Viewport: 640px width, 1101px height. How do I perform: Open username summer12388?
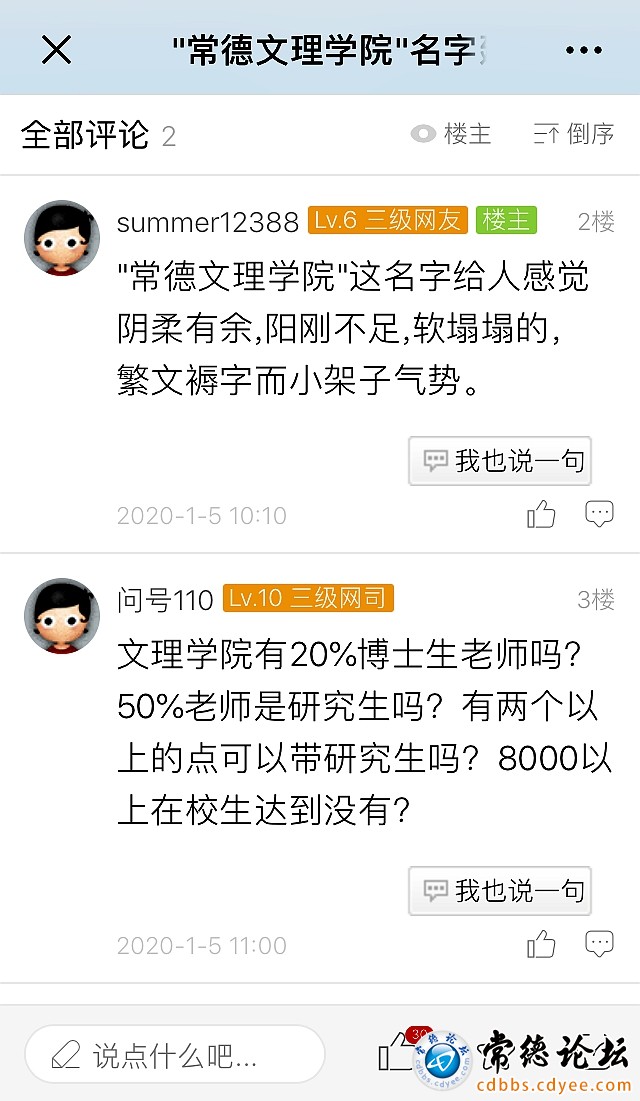coord(208,222)
